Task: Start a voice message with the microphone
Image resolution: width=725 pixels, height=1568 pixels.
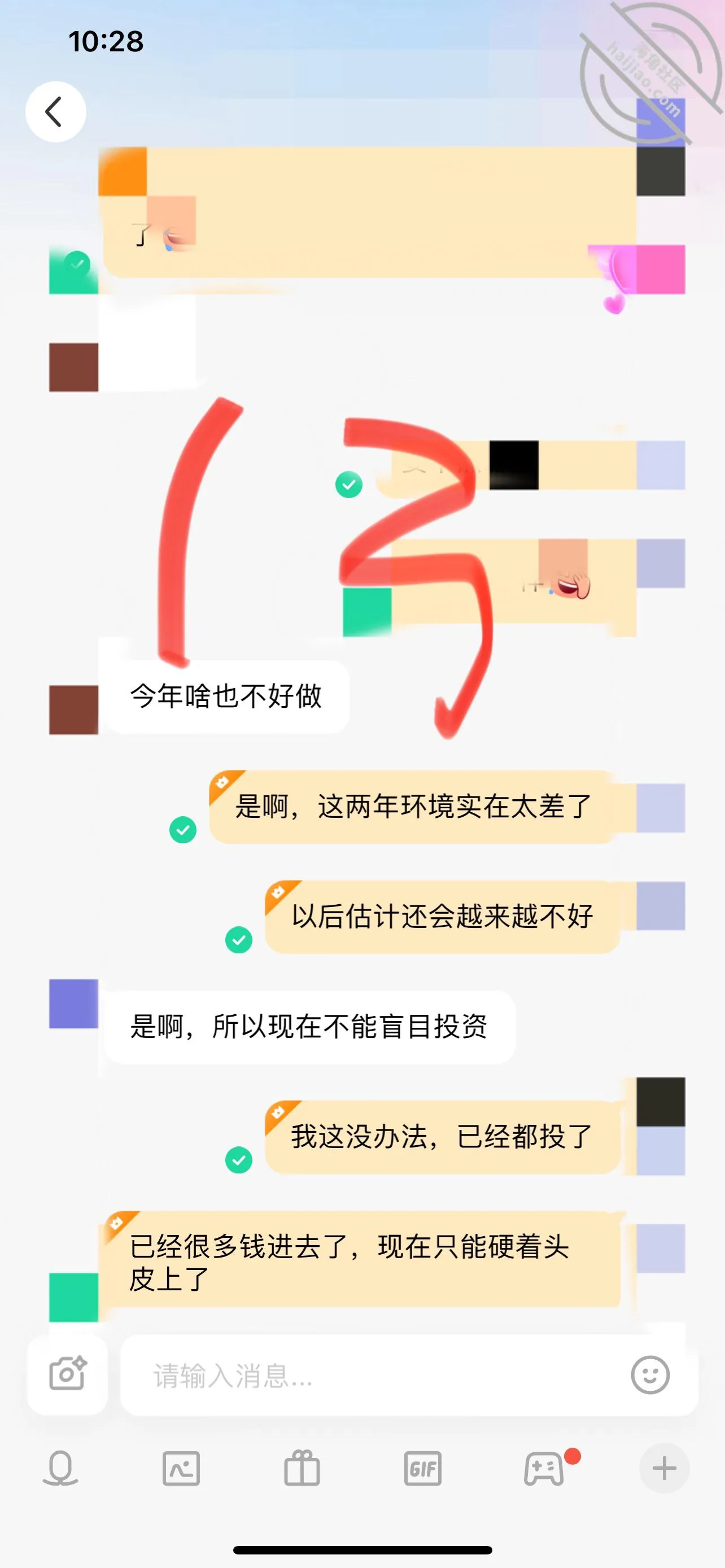Action: click(60, 1468)
